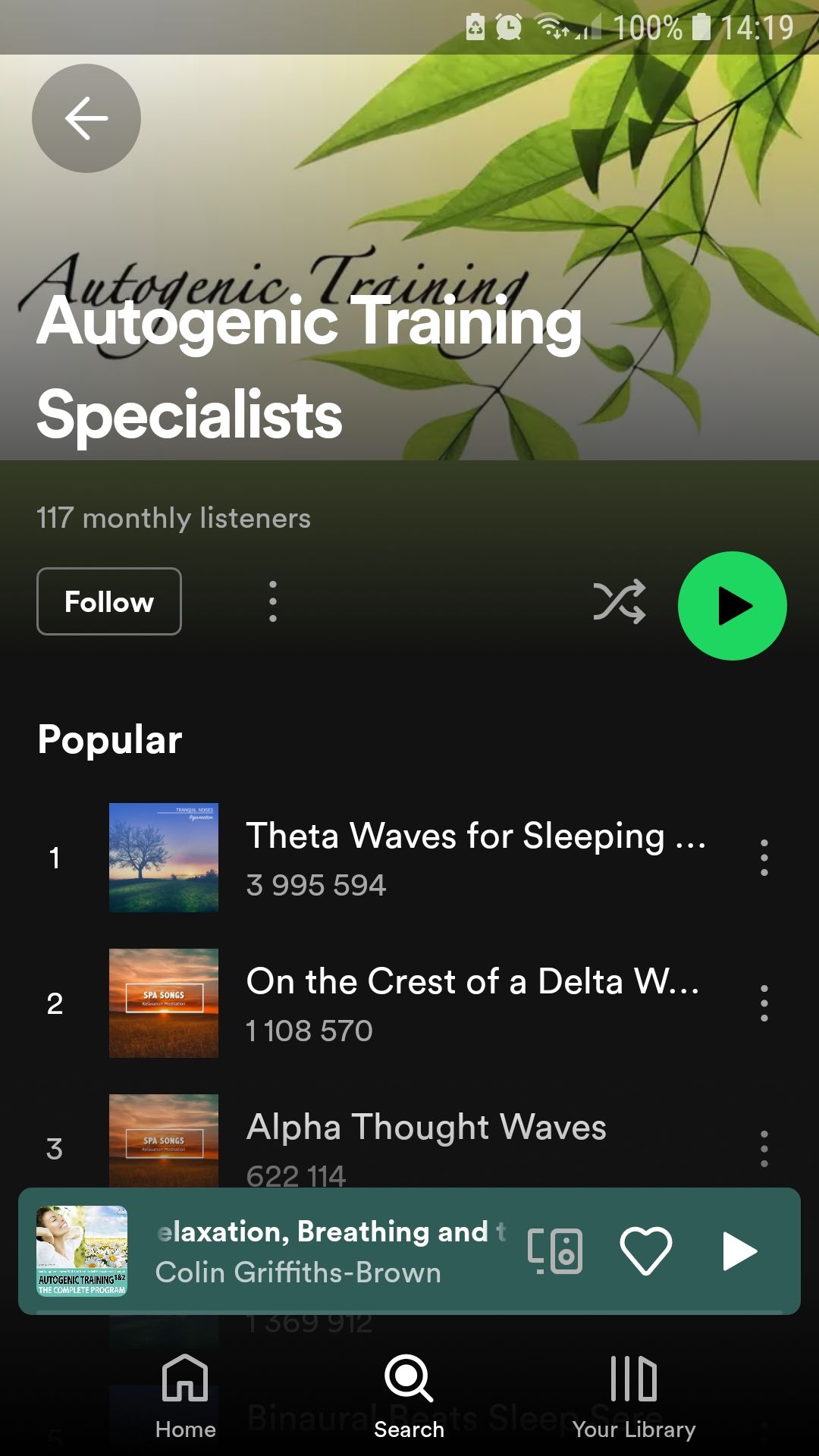Open options for Alpha Thought Waves

click(x=764, y=1148)
